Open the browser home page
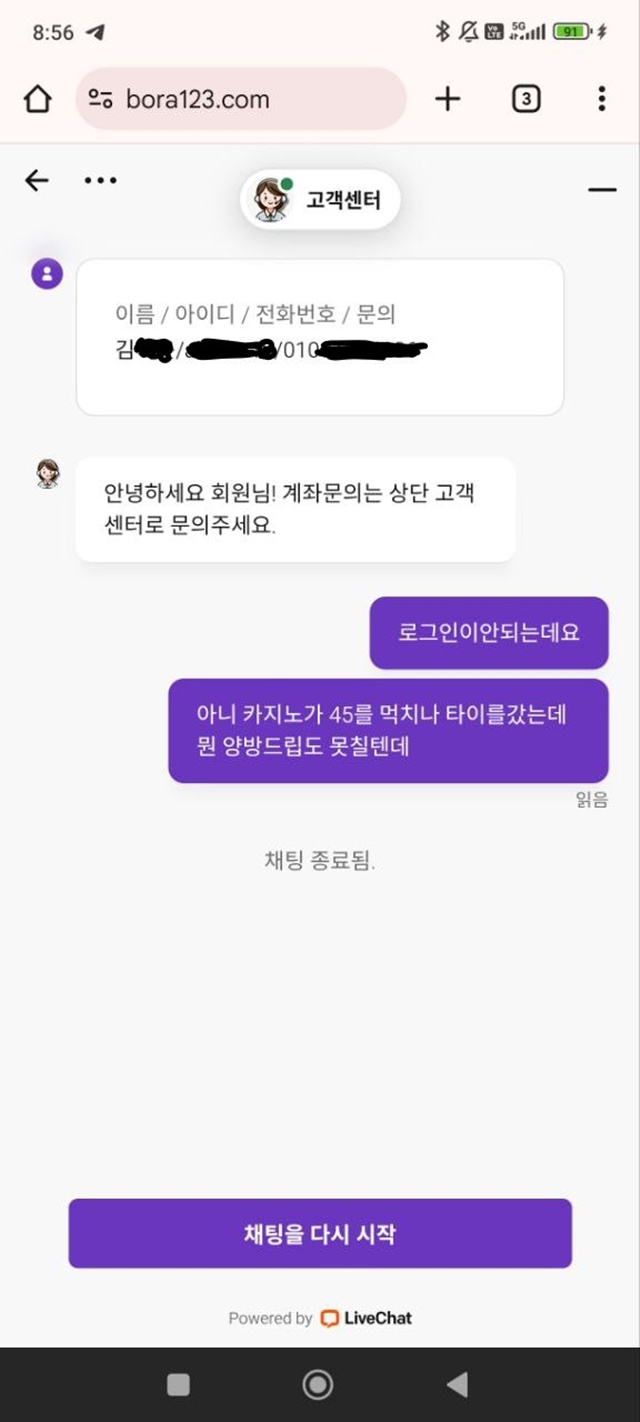640x1422 pixels. point(37,99)
